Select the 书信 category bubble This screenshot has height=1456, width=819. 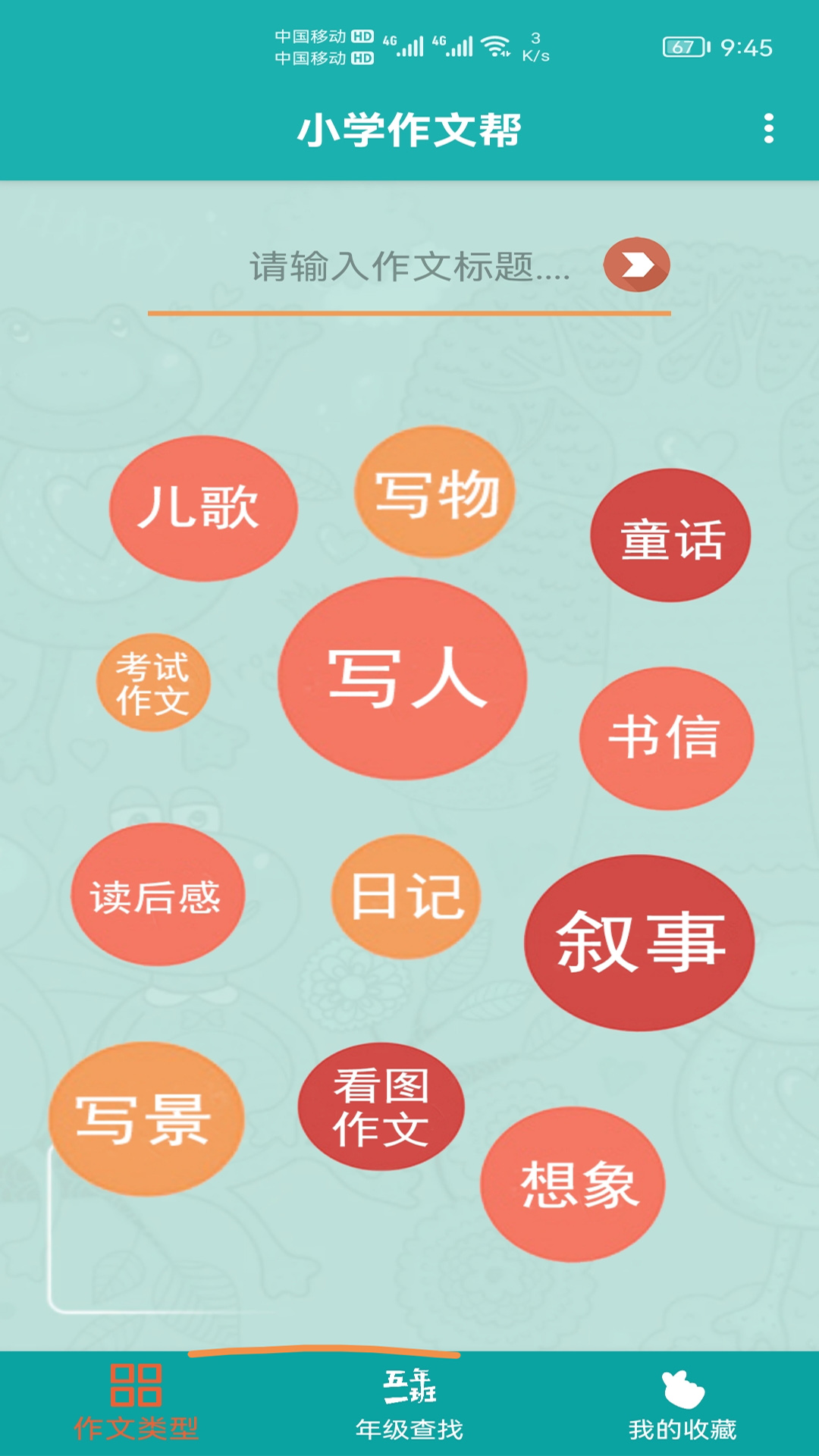pyautogui.click(x=666, y=738)
